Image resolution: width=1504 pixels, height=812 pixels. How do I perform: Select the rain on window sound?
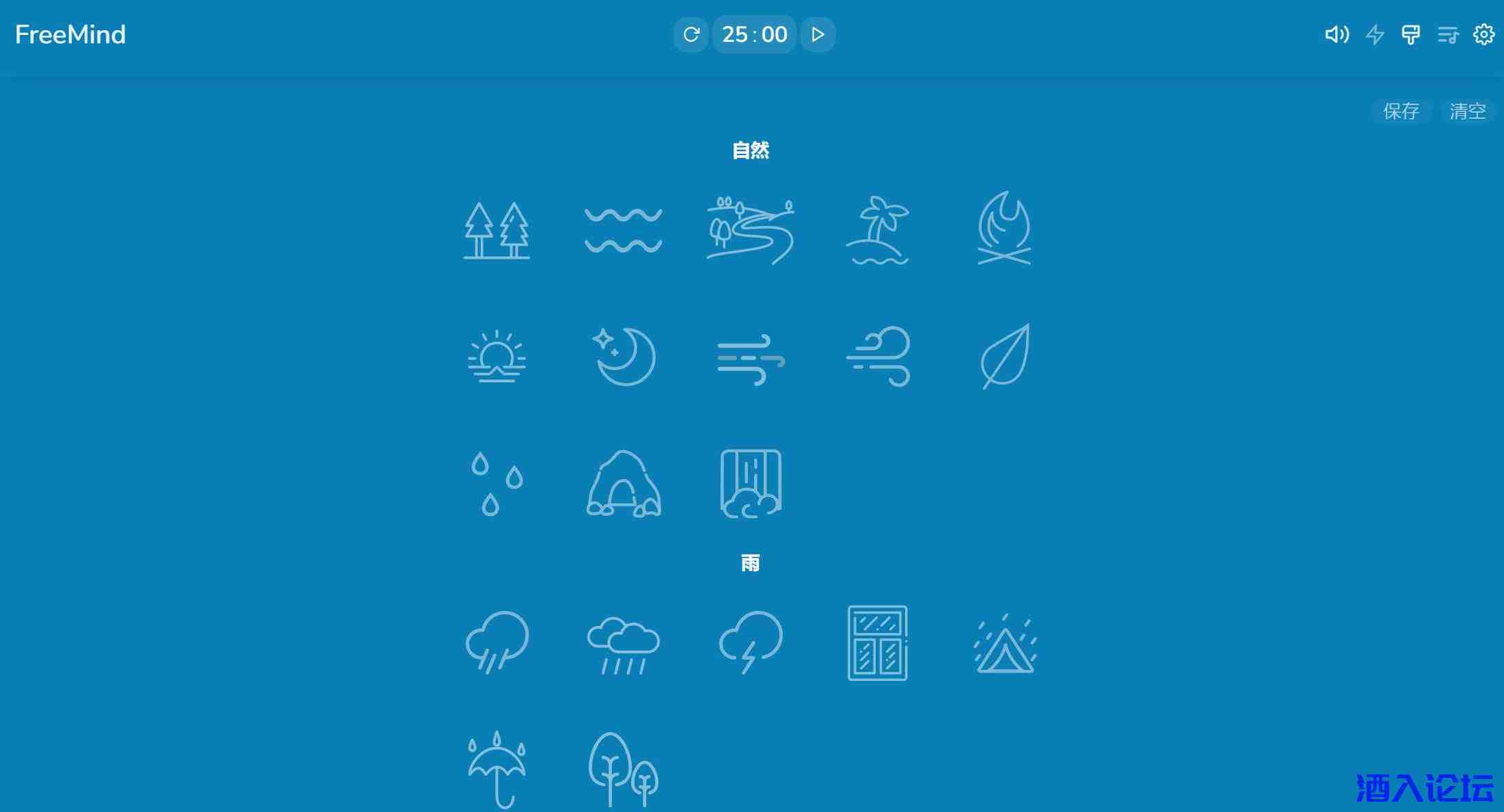[877, 643]
